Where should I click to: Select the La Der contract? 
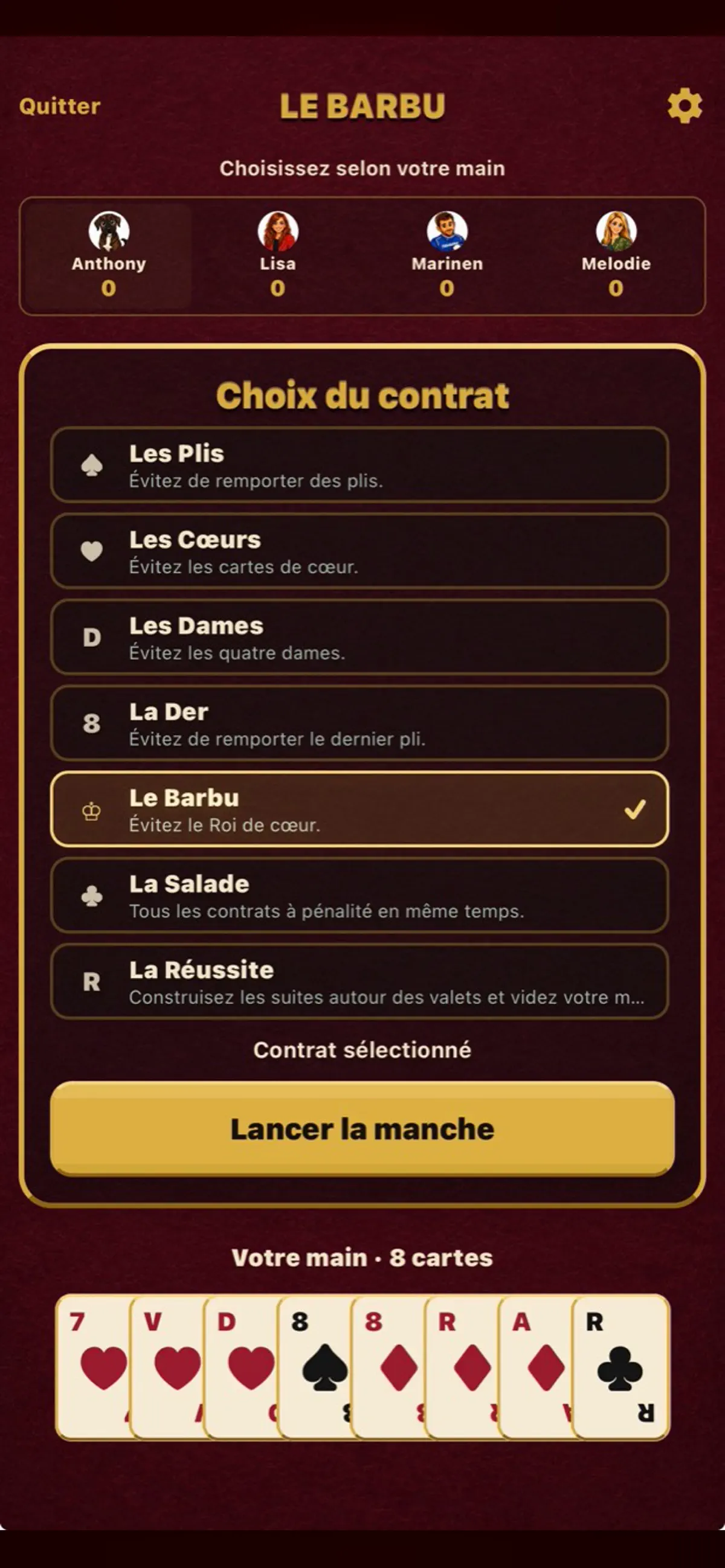click(359, 723)
